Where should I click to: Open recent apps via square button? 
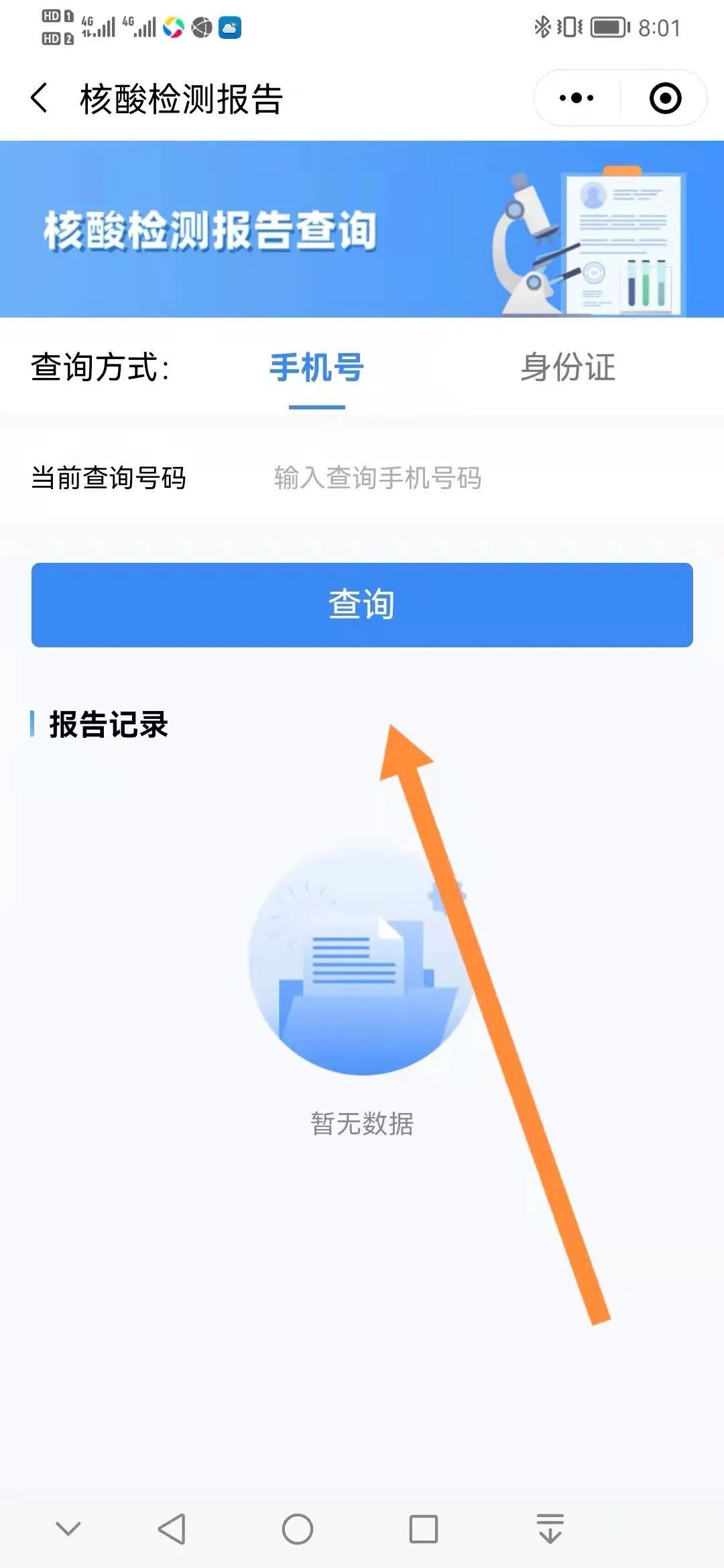(423, 1529)
